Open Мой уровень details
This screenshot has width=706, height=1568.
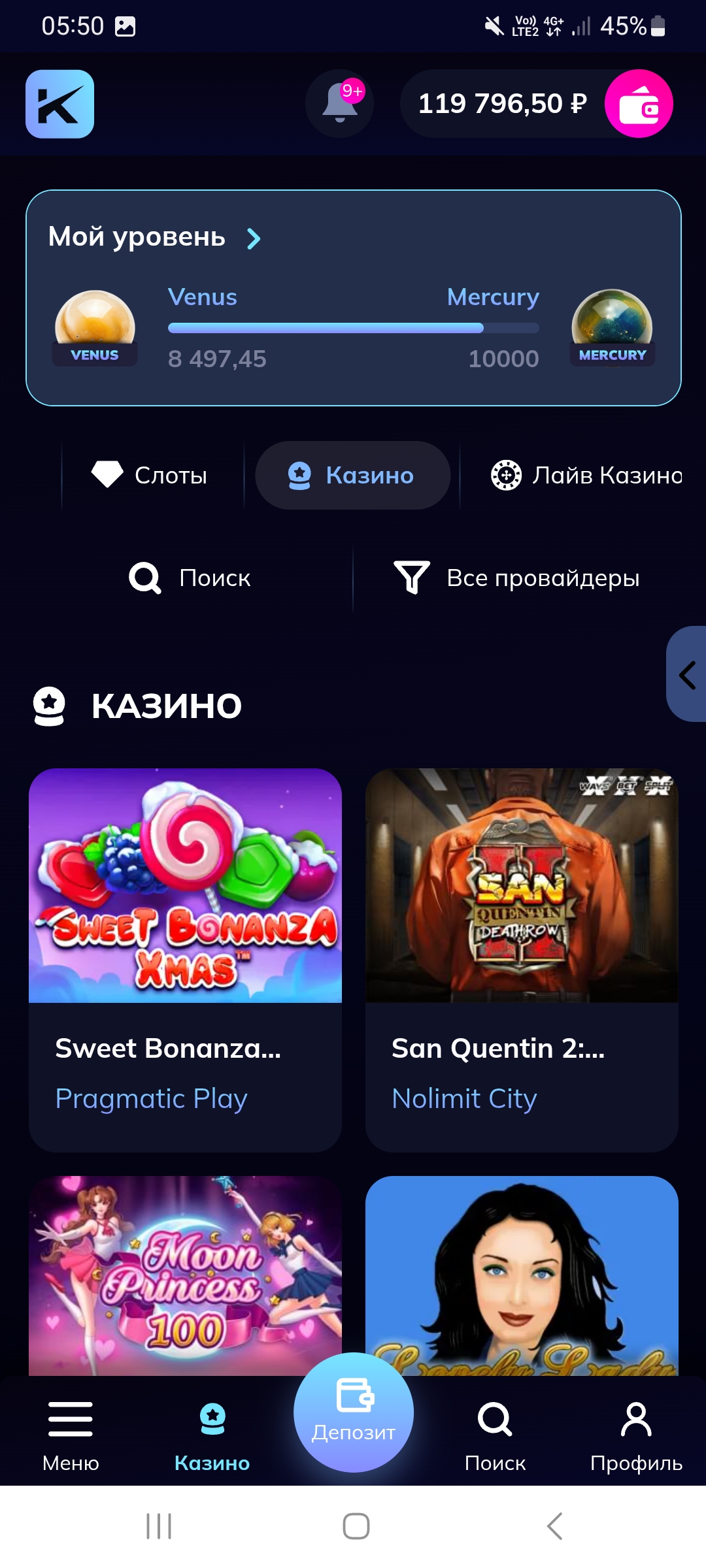(x=155, y=237)
